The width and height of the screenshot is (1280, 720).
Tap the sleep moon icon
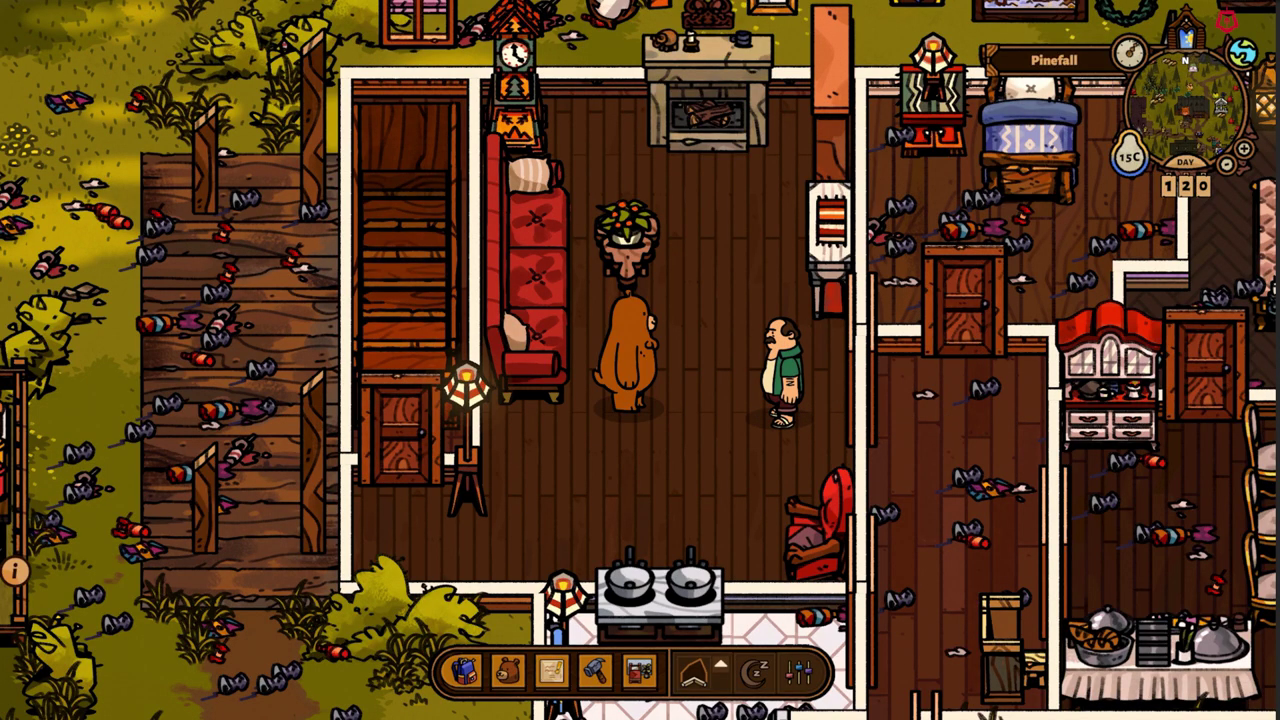click(753, 672)
